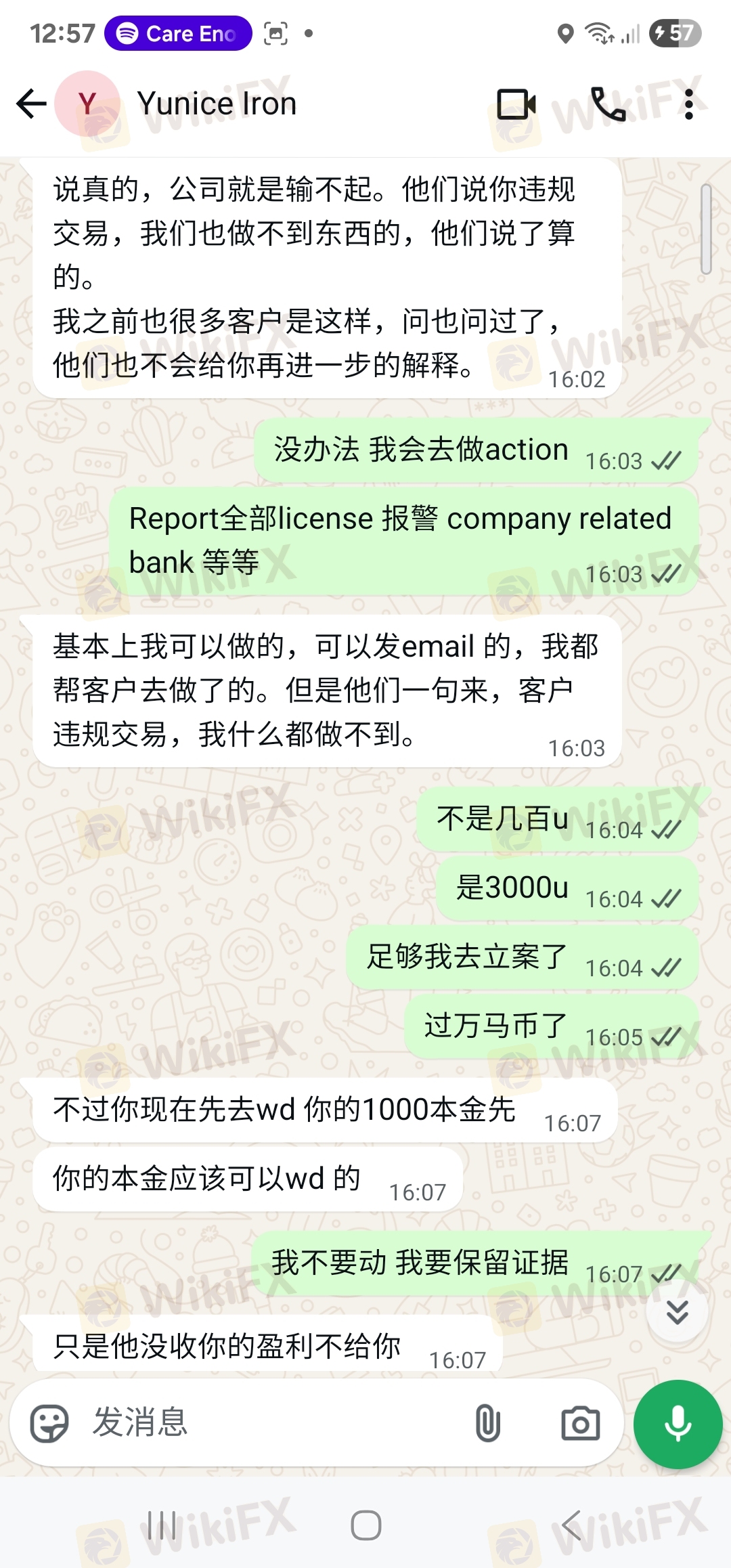
Task: Attach a file to the chat
Action: coord(487,1423)
